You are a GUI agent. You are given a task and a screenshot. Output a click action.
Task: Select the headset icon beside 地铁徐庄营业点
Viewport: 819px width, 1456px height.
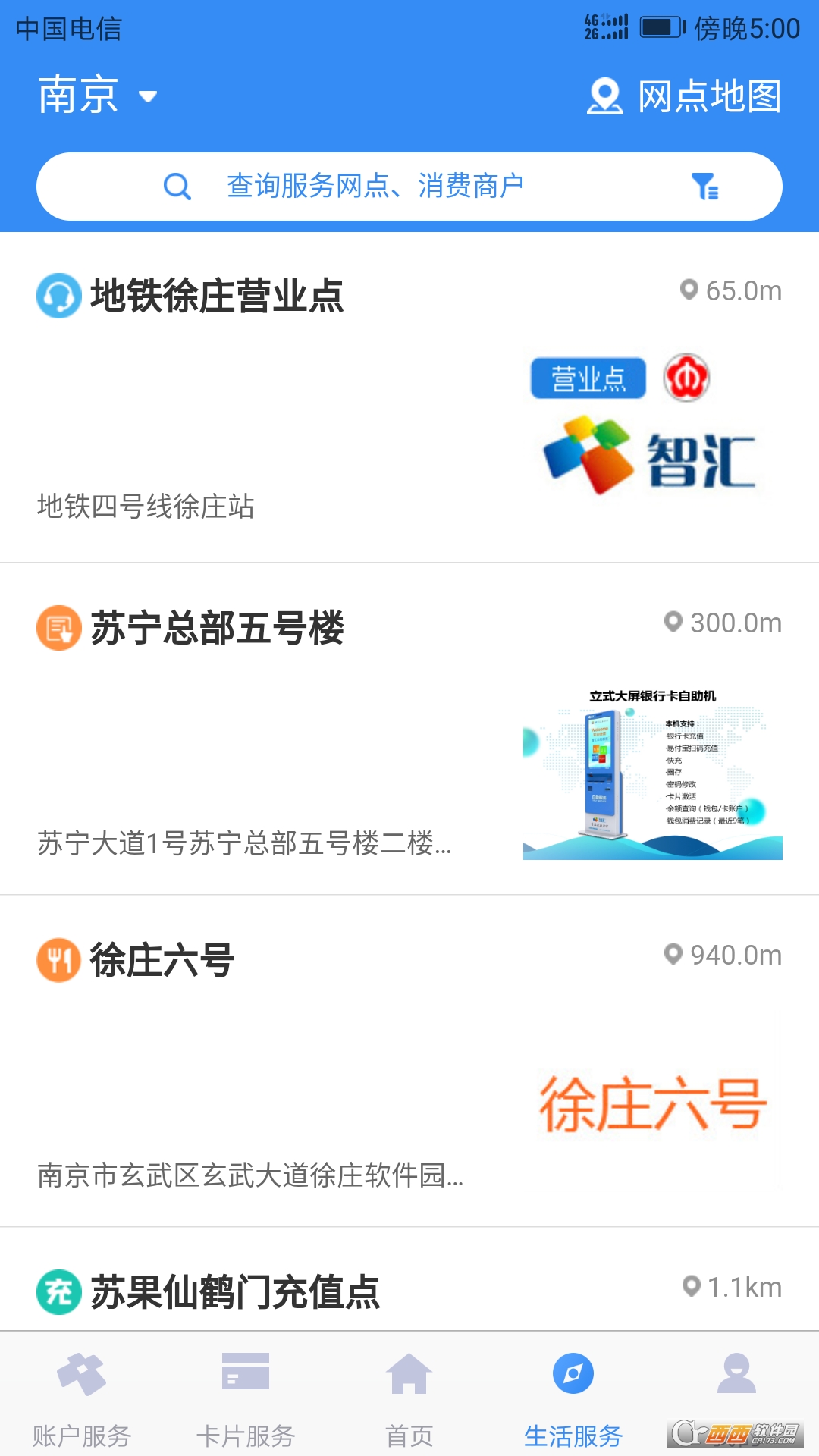tap(59, 294)
